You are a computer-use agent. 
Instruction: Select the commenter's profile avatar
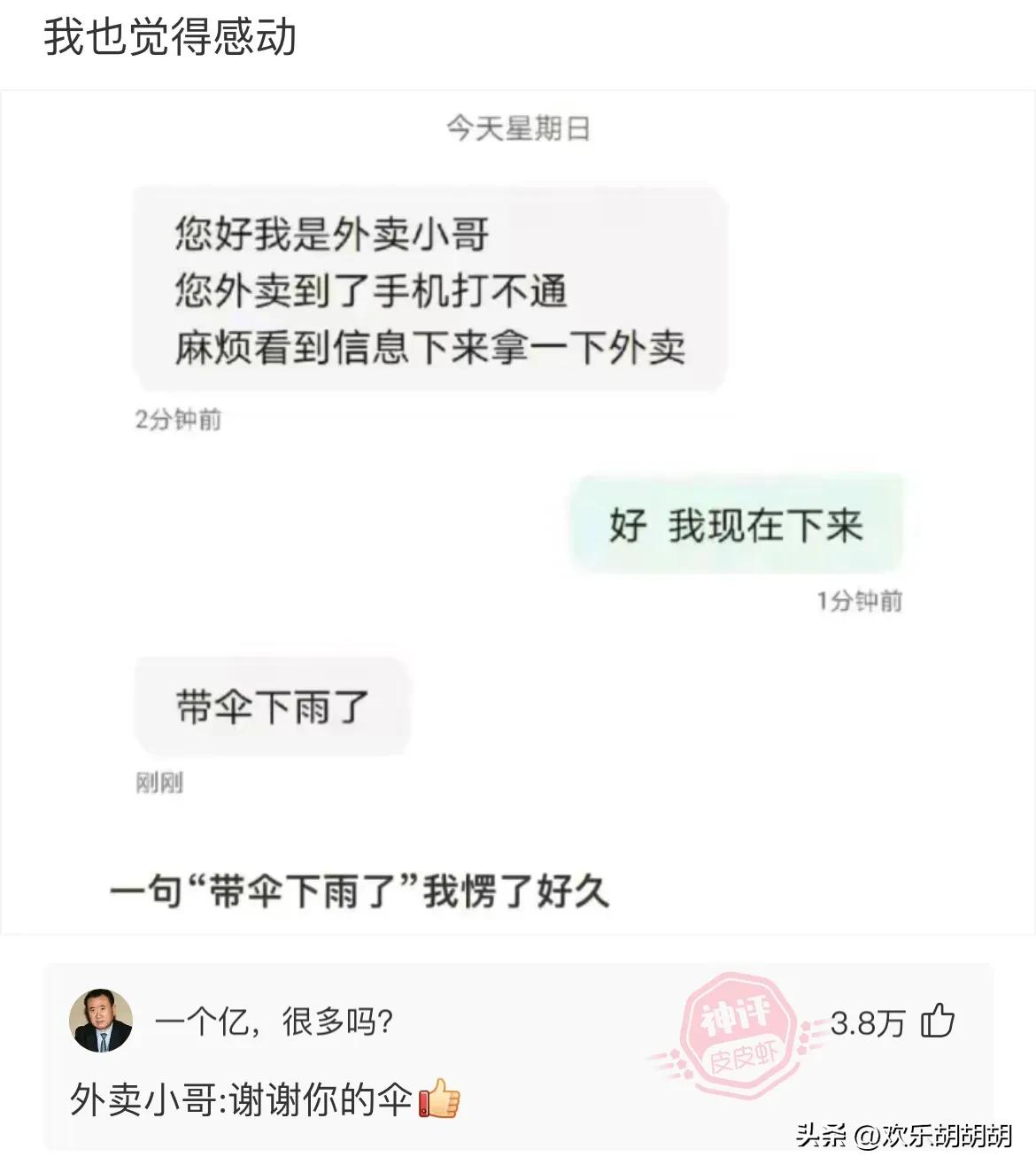tap(100, 1021)
